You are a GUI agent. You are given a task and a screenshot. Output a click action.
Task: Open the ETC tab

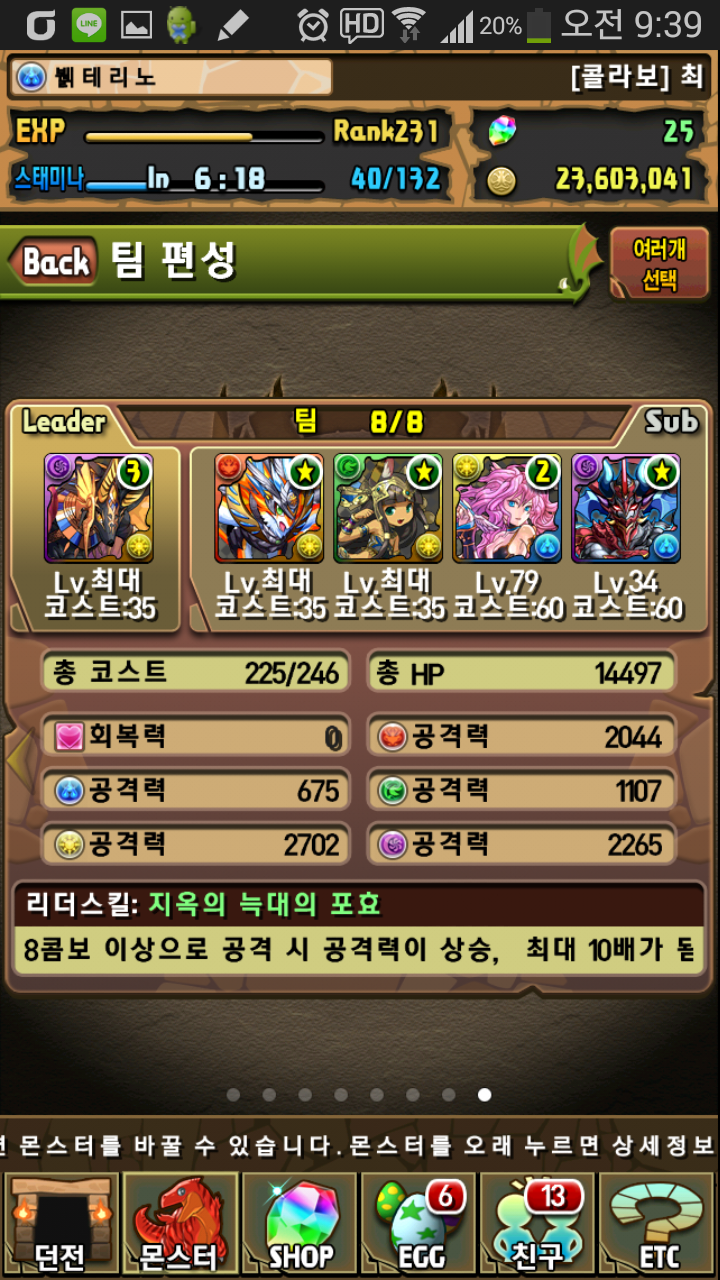point(659,1224)
